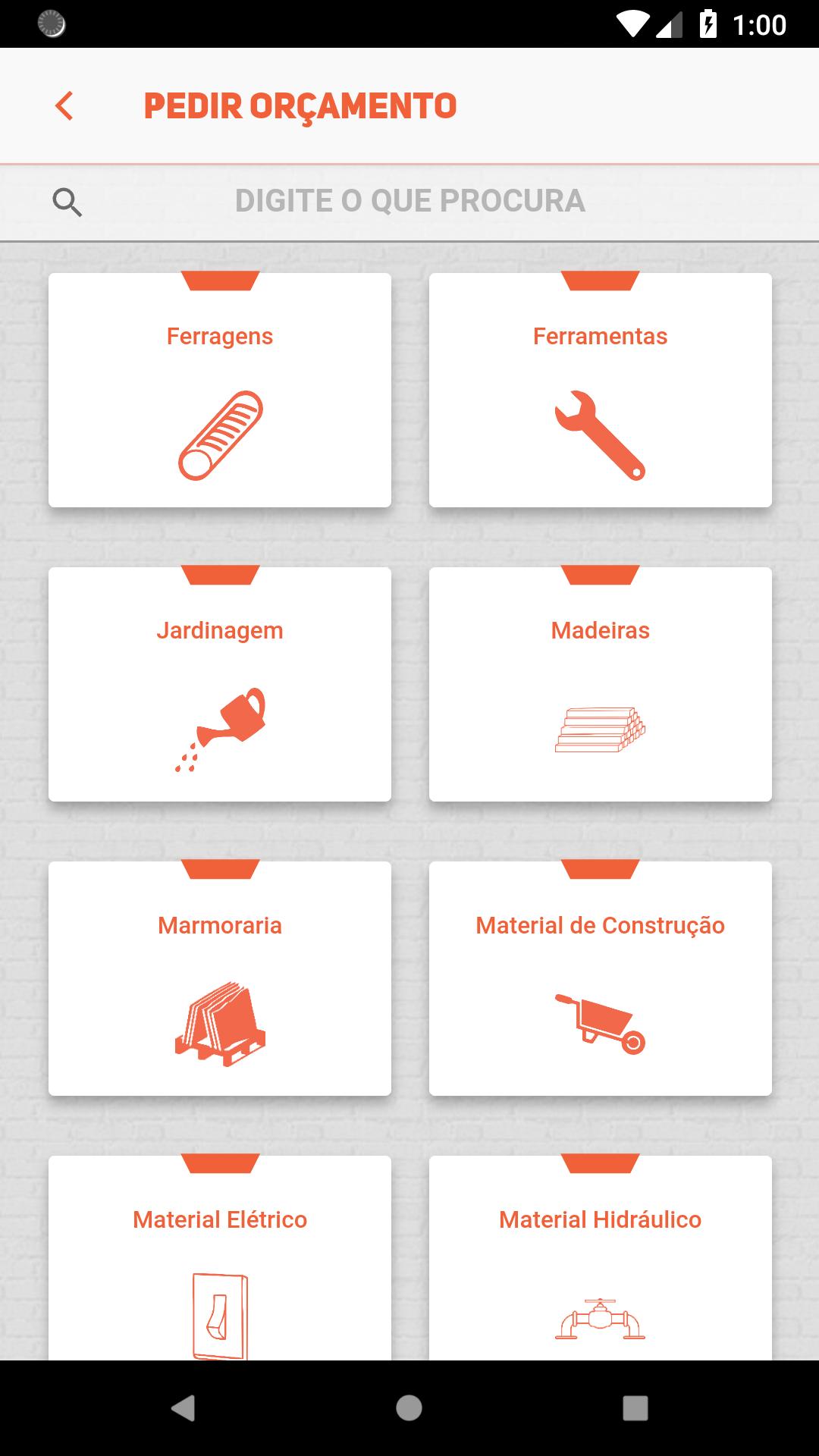Select the Marmoraria category card
The height and width of the screenshot is (1456, 819).
[x=220, y=978]
